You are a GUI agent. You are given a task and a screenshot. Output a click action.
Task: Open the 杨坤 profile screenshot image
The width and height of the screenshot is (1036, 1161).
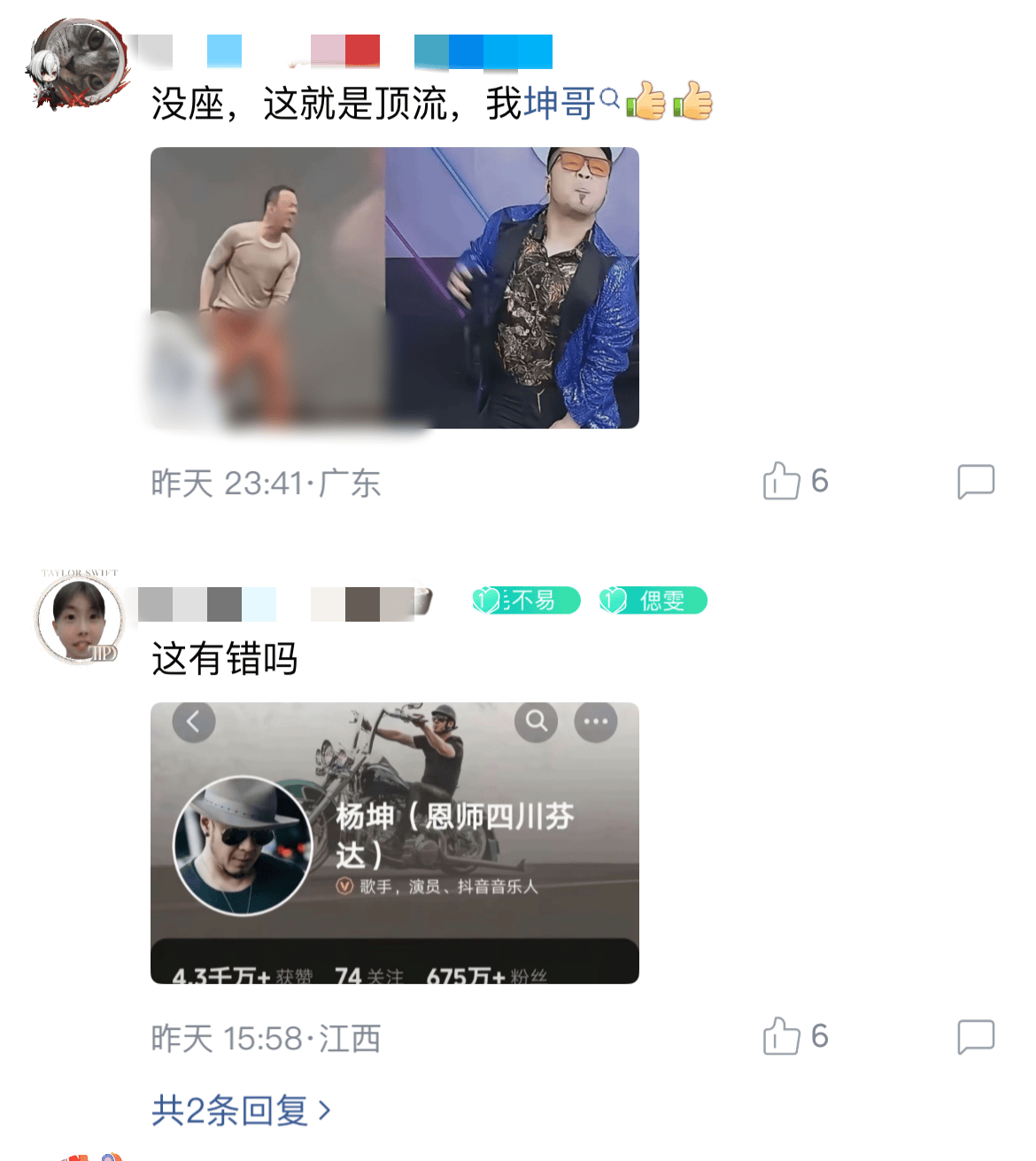pyautogui.click(x=394, y=842)
